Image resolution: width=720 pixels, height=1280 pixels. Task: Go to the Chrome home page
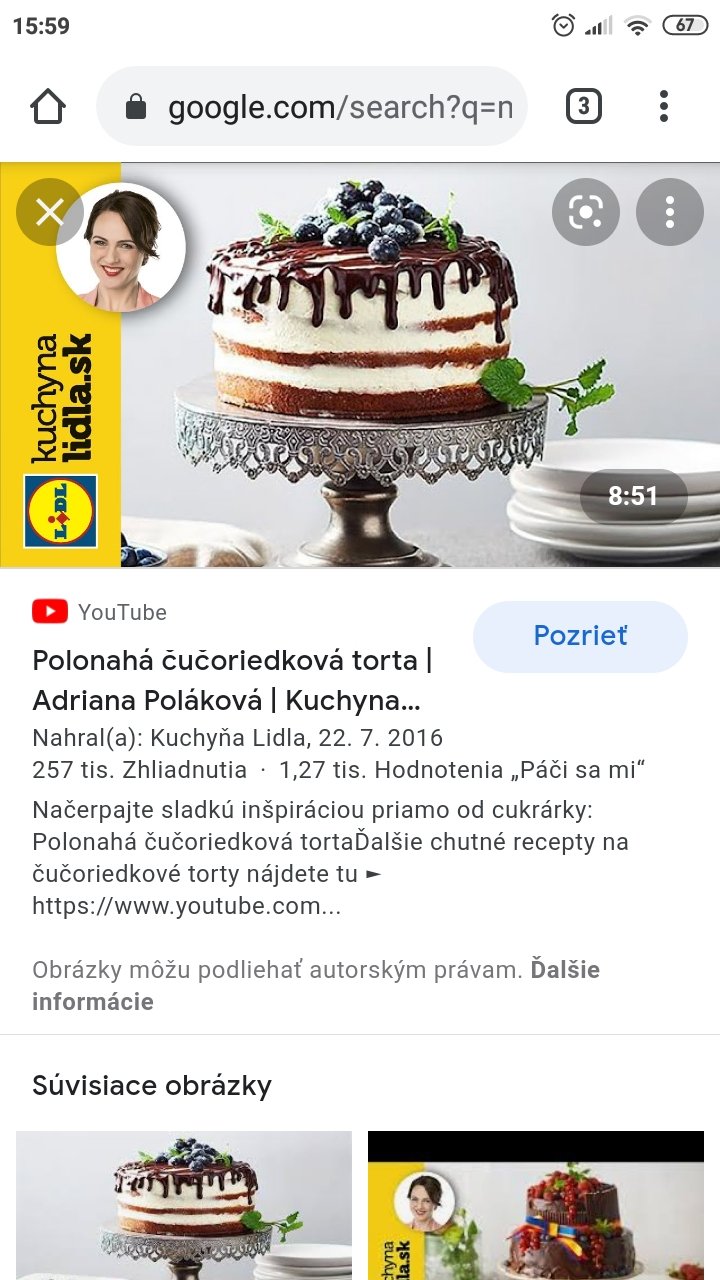tap(48, 106)
